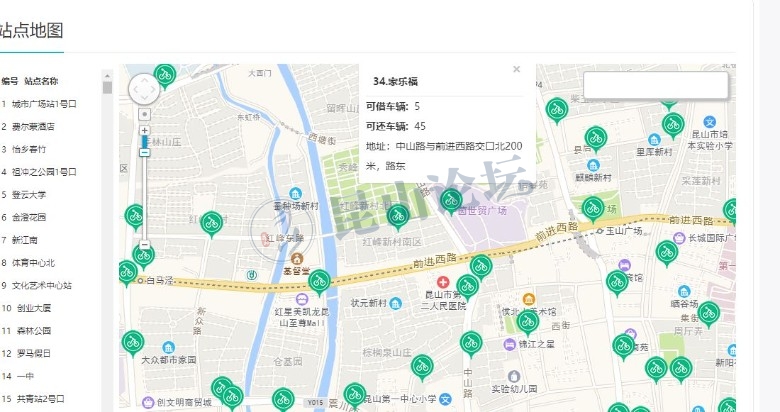780x412 pixels.
Task: Select station 赛尔蒙酒店 in the list
Action: 34,126
